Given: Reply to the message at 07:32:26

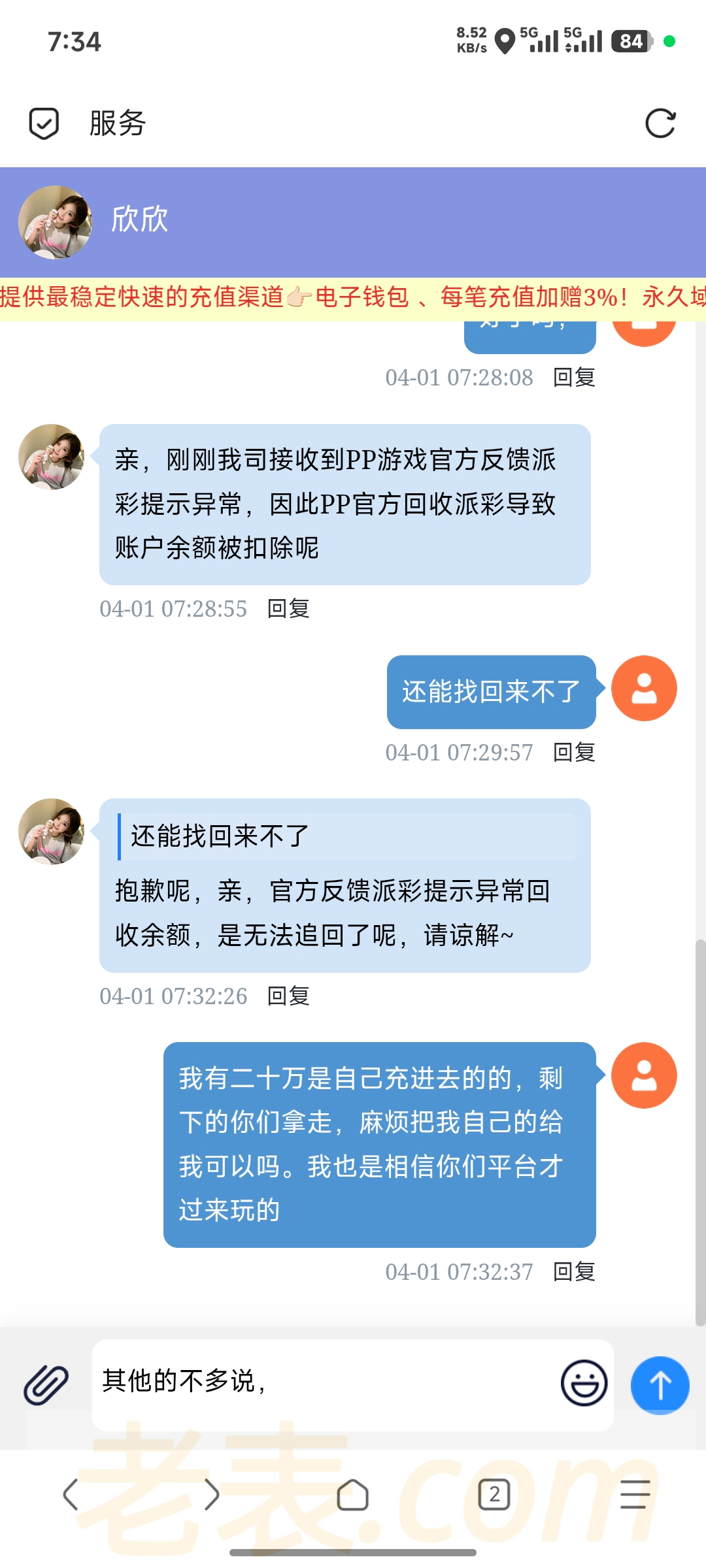Looking at the screenshot, I should tap(288, 996).
